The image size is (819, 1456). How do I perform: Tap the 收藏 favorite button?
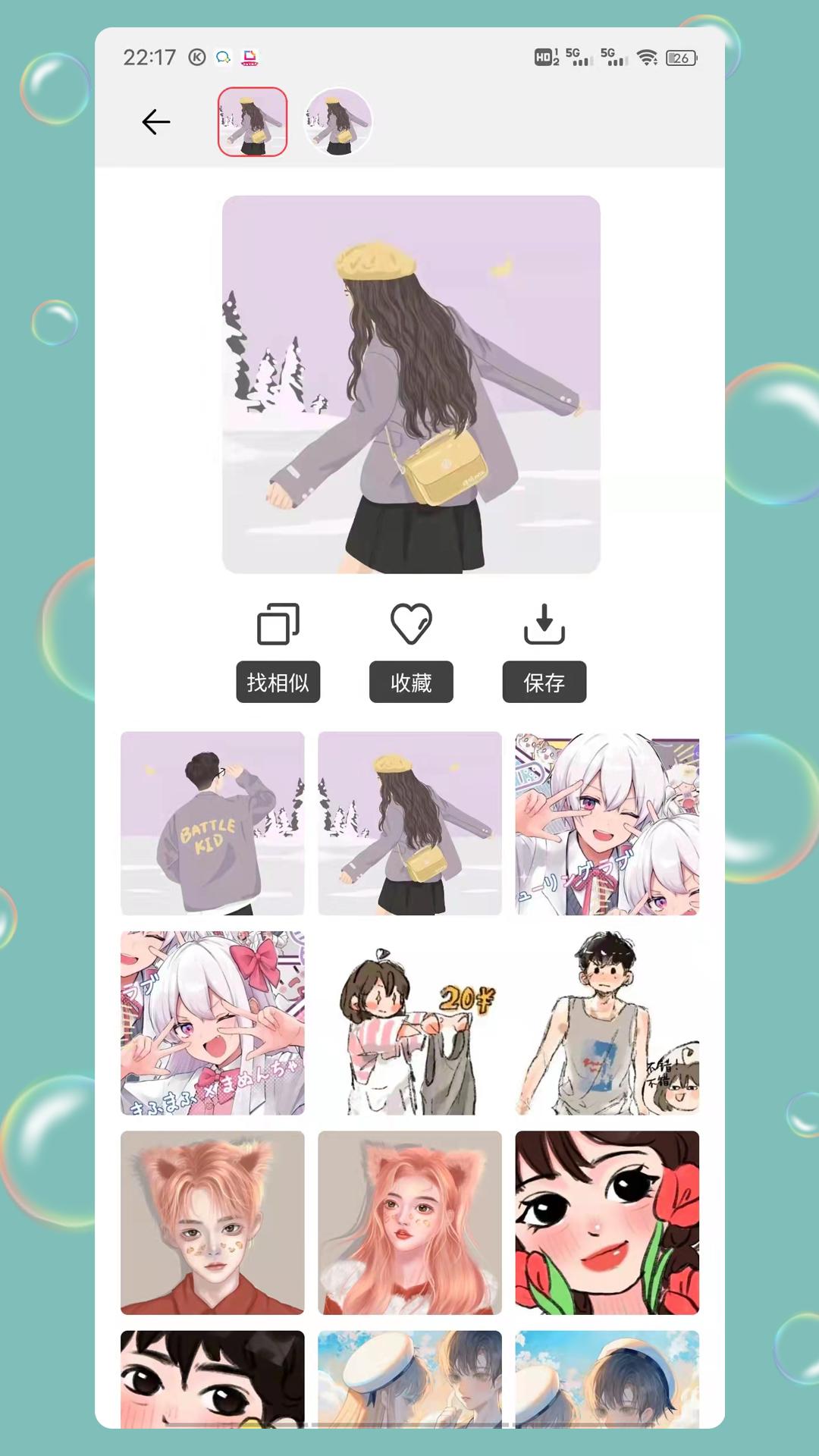411,681
